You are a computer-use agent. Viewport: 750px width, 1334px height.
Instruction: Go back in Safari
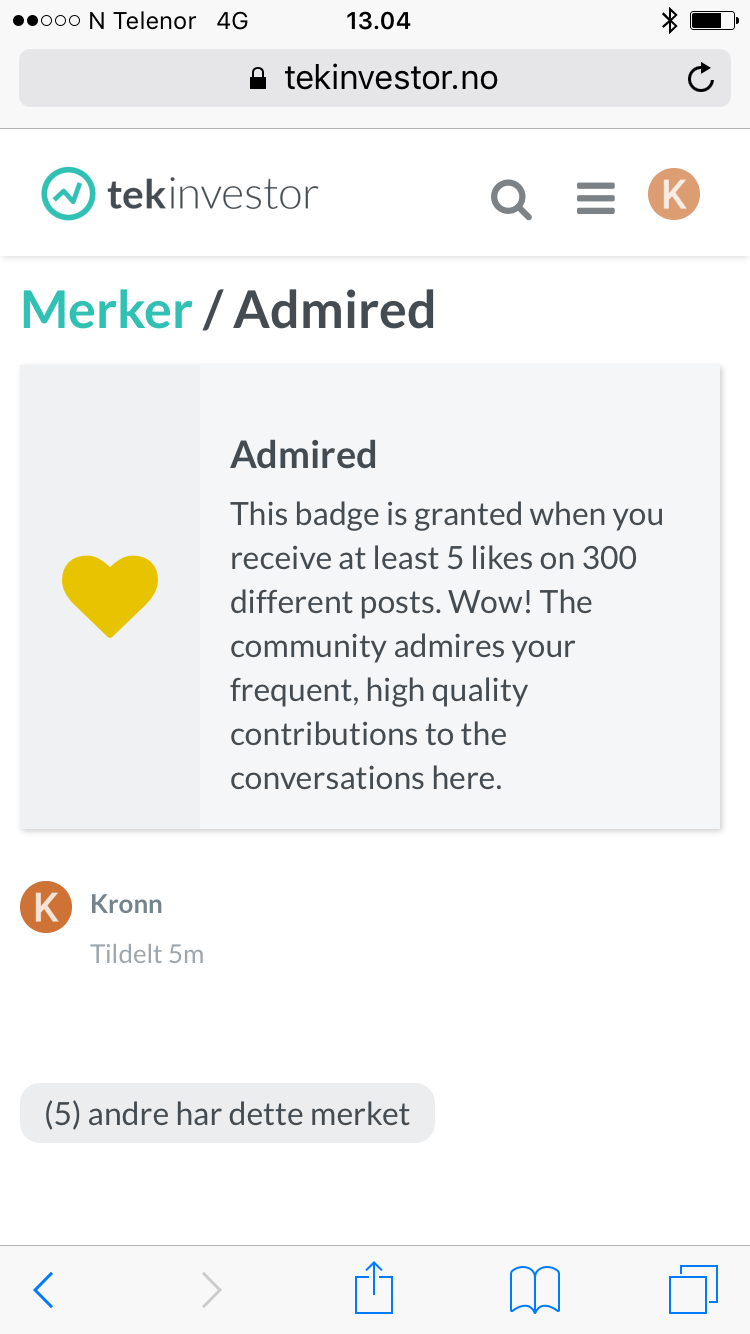43,1289
